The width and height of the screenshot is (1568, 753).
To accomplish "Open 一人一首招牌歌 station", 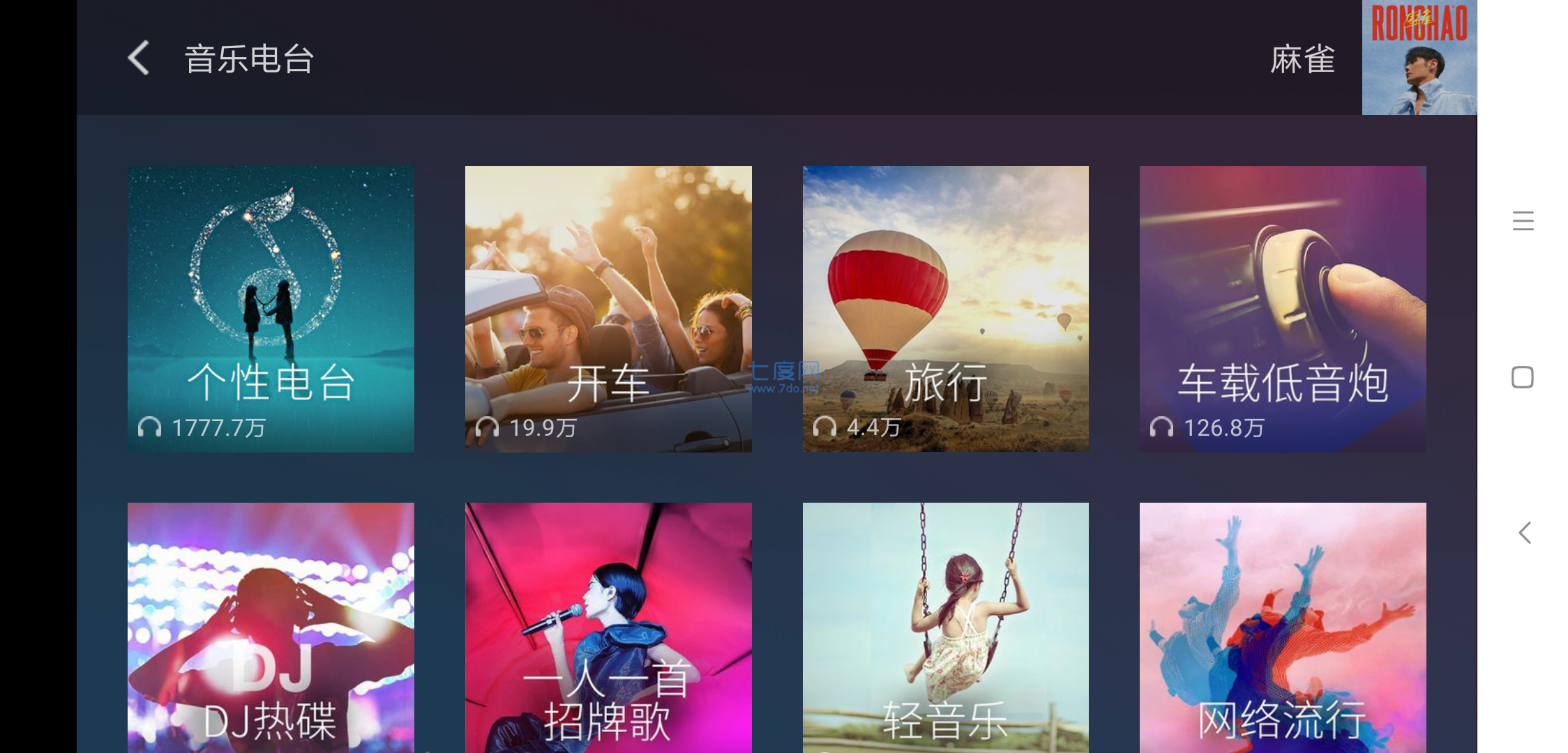I will pyautogui.click(x=608, y=627).
